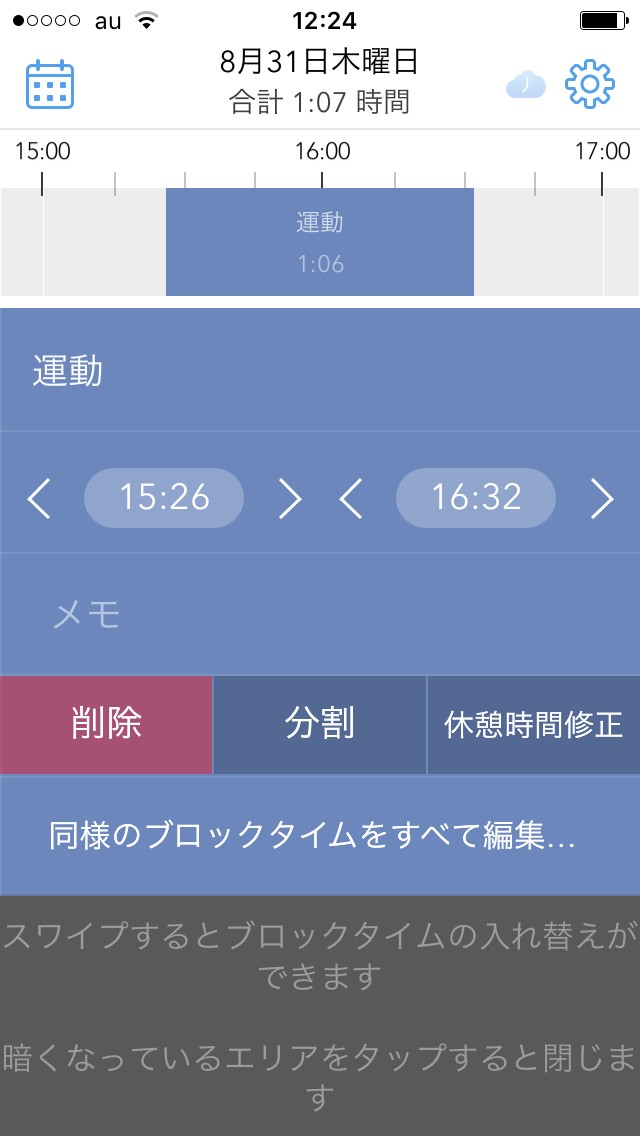Open the calendar icon
Screen dimensions: 640x1136
50,84
